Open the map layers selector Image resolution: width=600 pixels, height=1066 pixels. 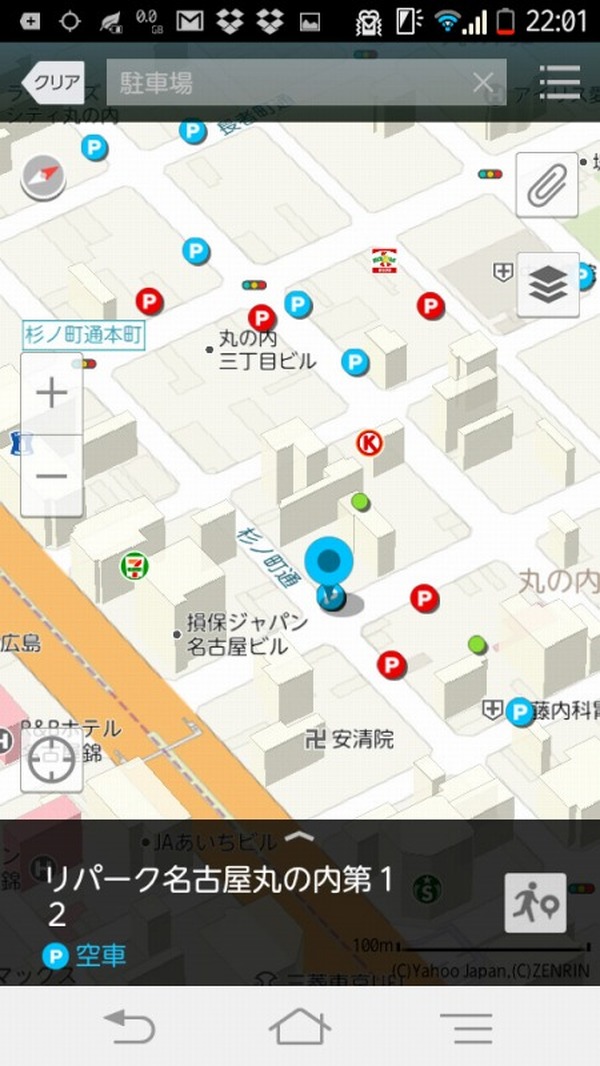coord(547,286)
